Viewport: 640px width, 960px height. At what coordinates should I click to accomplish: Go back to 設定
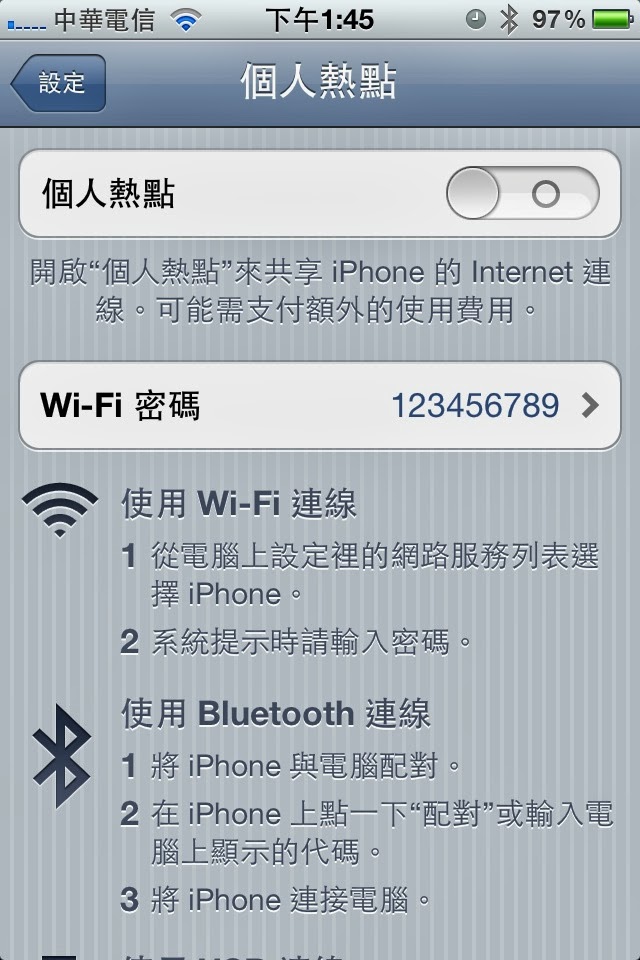pos(59,83)
